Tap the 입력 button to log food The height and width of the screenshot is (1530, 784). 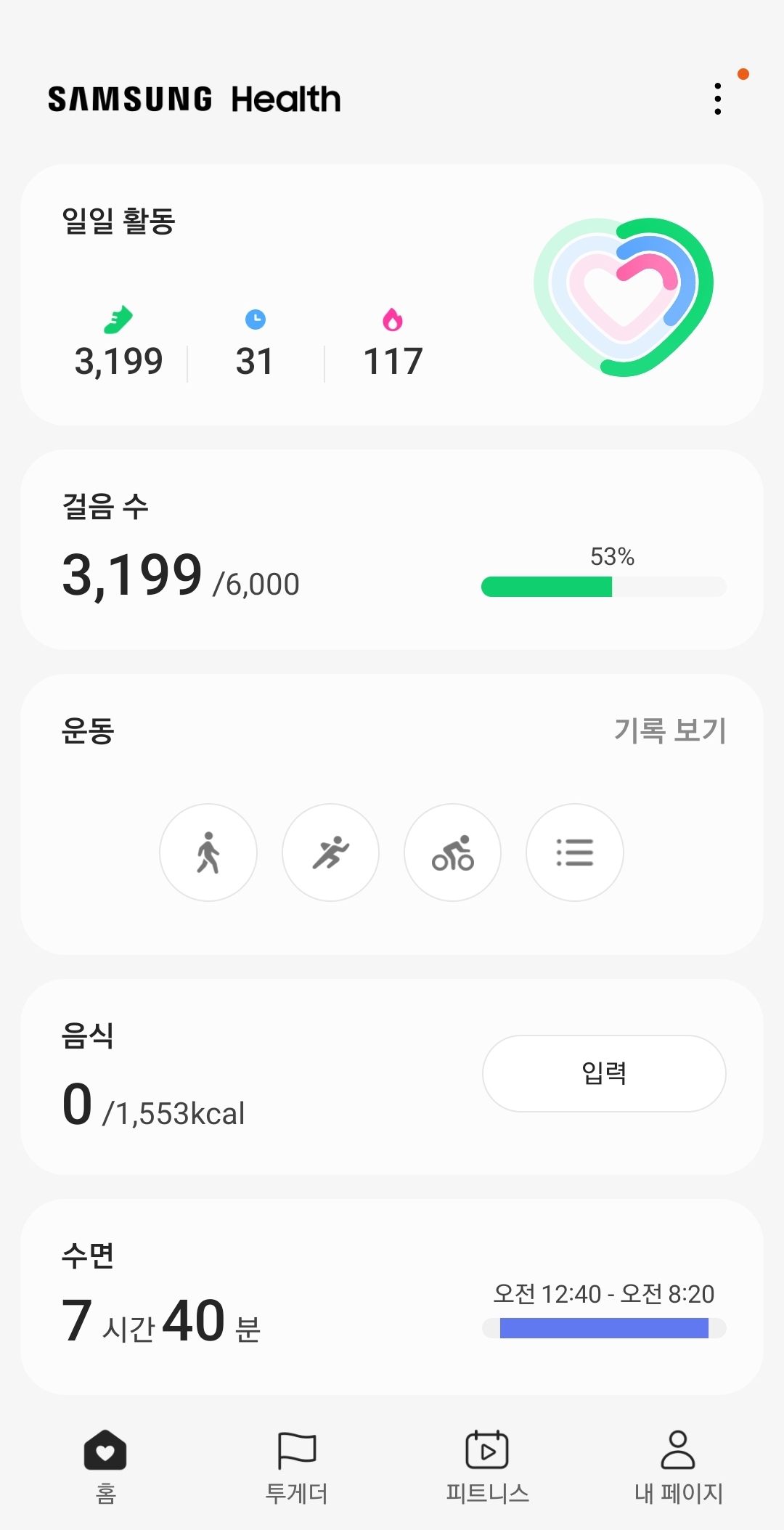coord(604,1073)
